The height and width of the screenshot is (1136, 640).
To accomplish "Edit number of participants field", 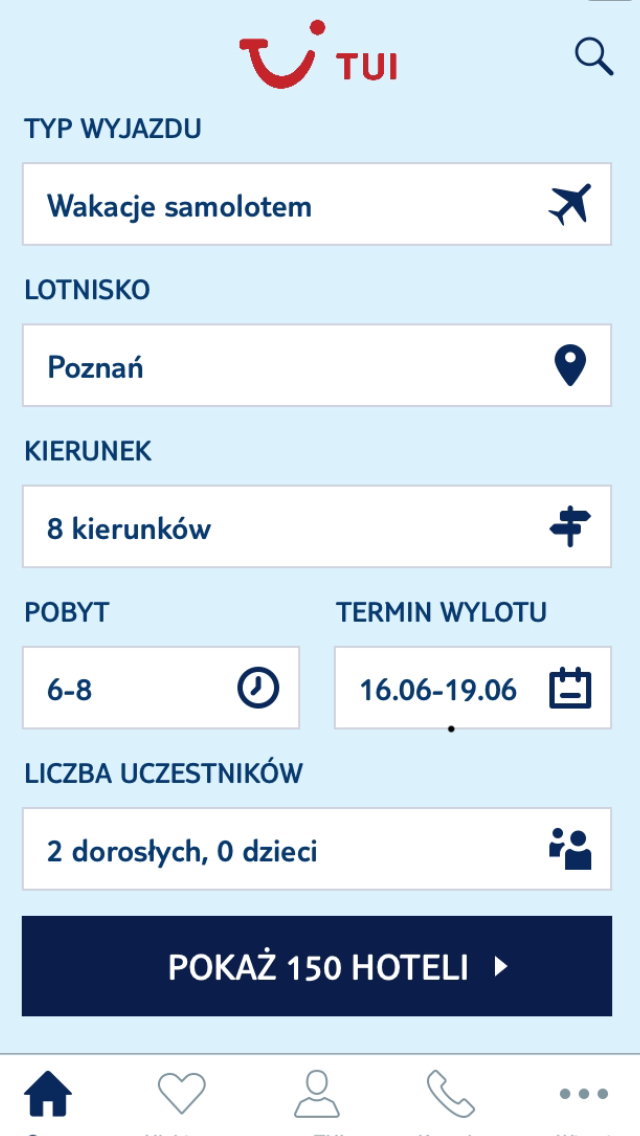I will [x=316, y=850].
